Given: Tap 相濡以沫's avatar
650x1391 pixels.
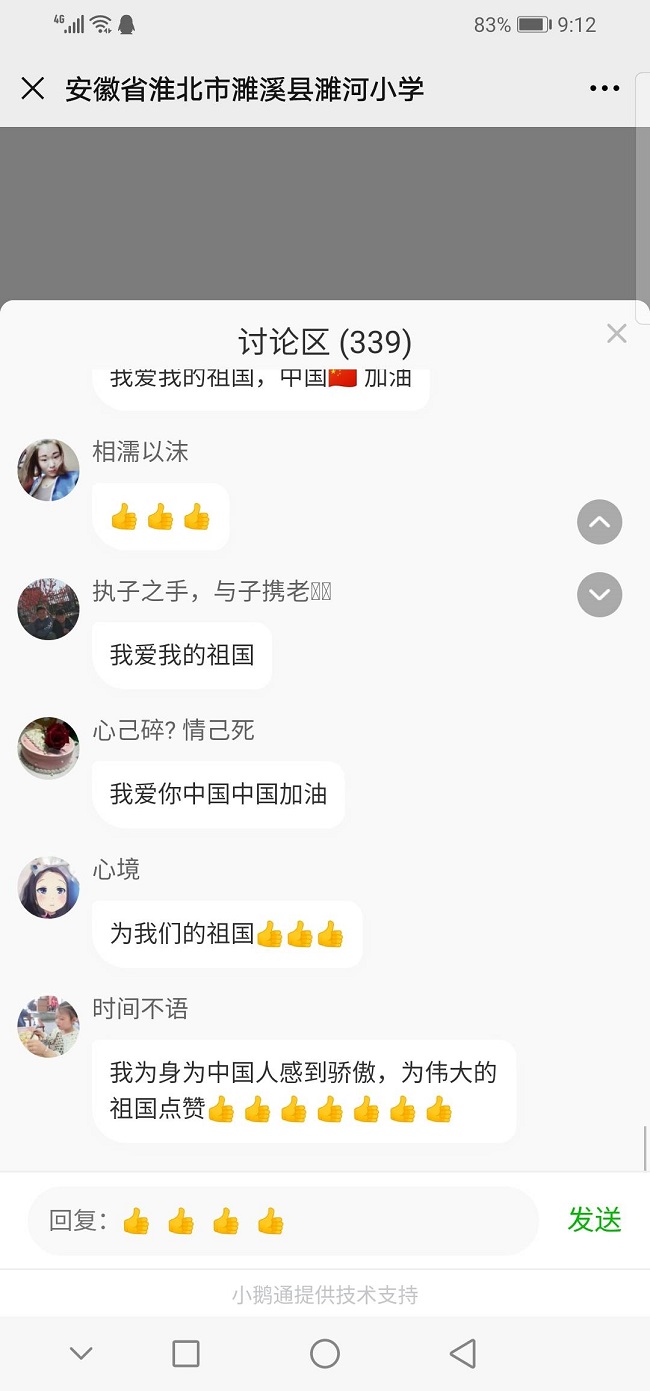Looking at the screenshot, I should pos(48,469).
